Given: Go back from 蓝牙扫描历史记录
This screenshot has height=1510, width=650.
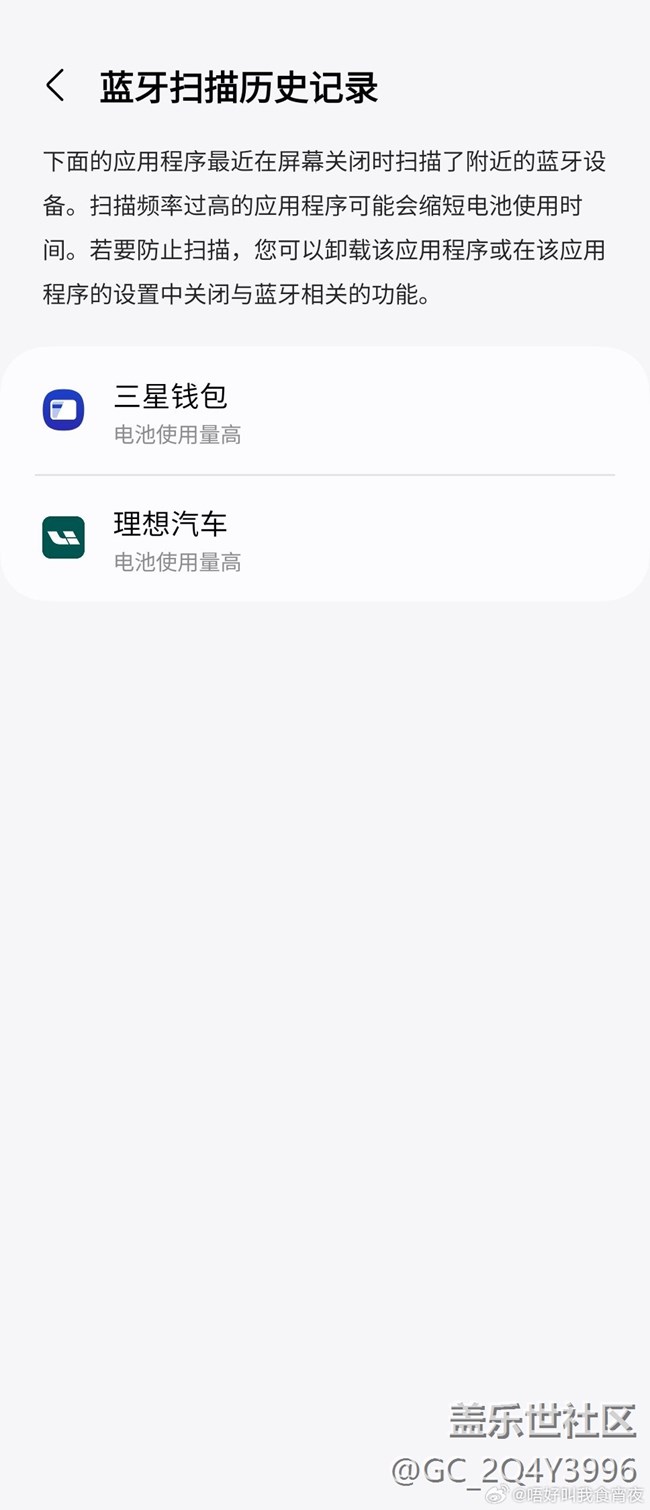Looking at the screenshot, I should (x=56, y=87).
